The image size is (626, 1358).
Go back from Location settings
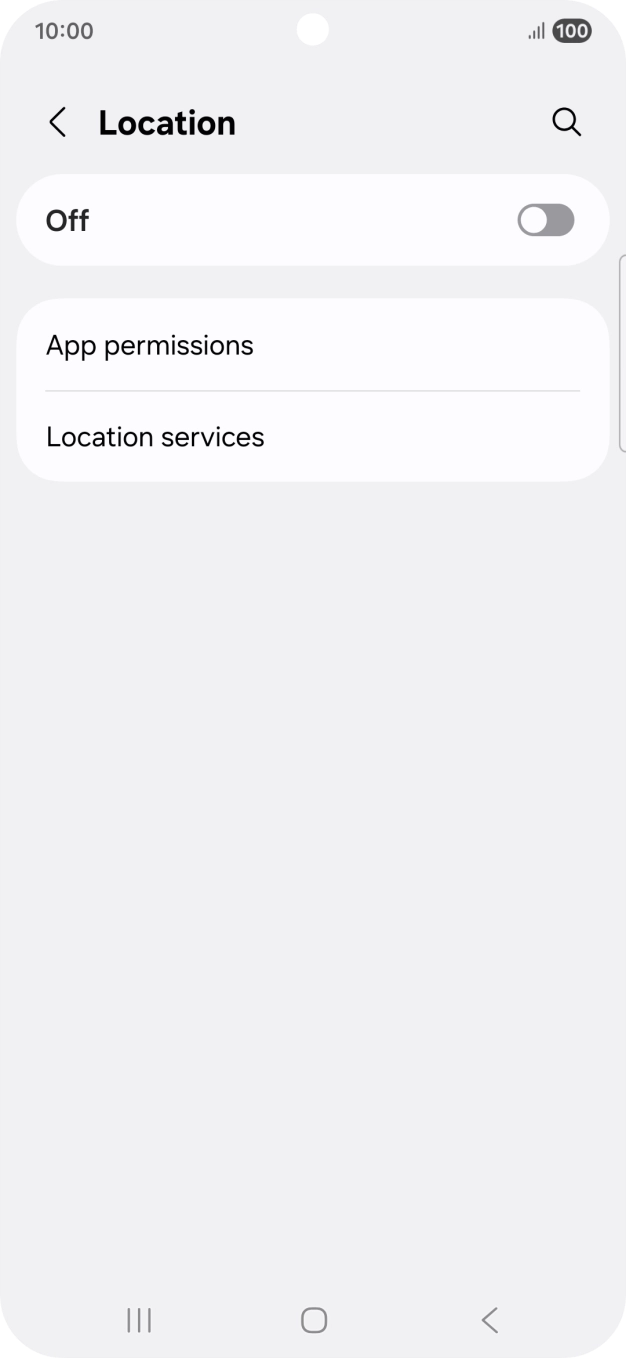(58, 123)
